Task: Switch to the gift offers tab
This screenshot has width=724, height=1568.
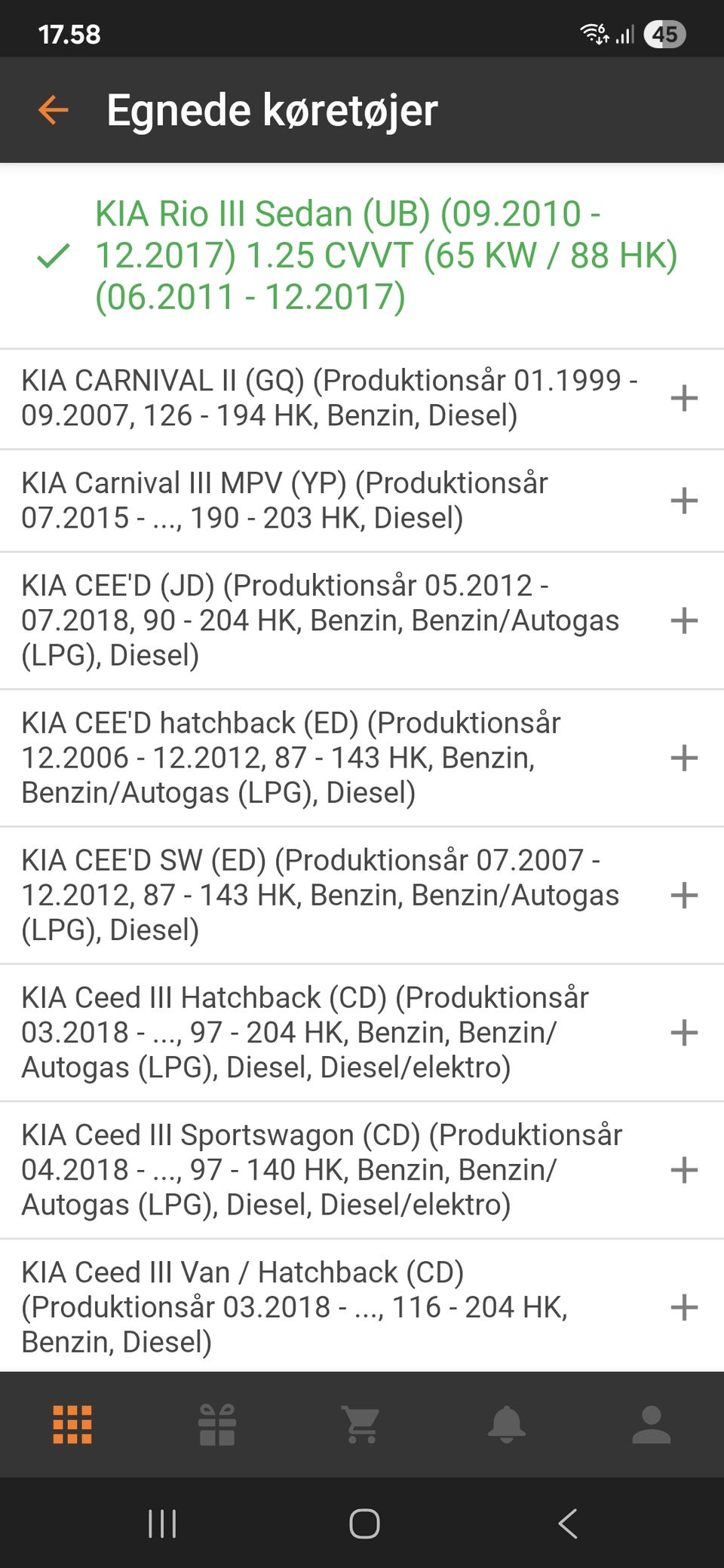Action: pyautogui.click(x=217, y=1425)
